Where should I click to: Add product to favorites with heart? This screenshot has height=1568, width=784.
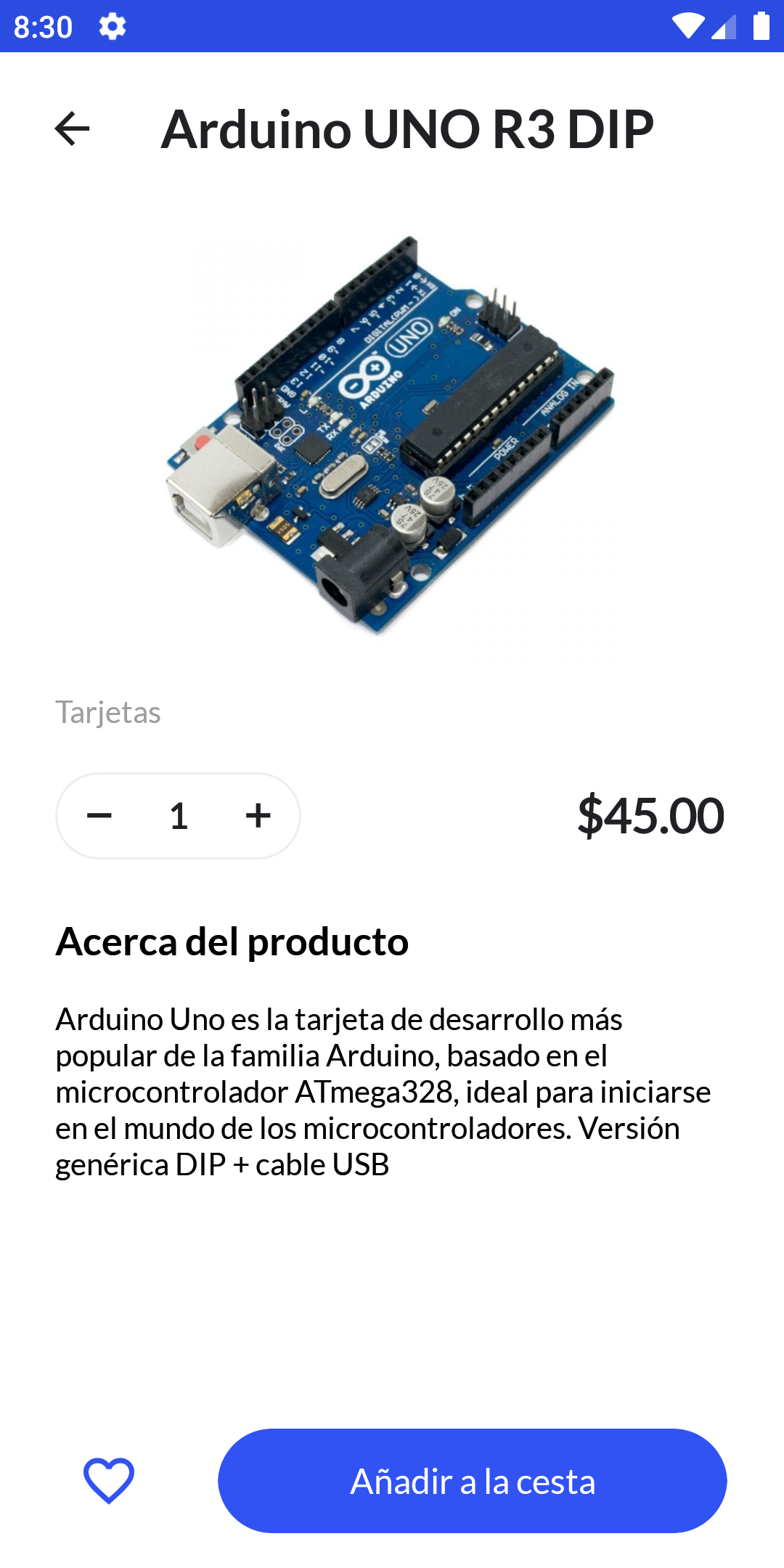point(109,1481)
